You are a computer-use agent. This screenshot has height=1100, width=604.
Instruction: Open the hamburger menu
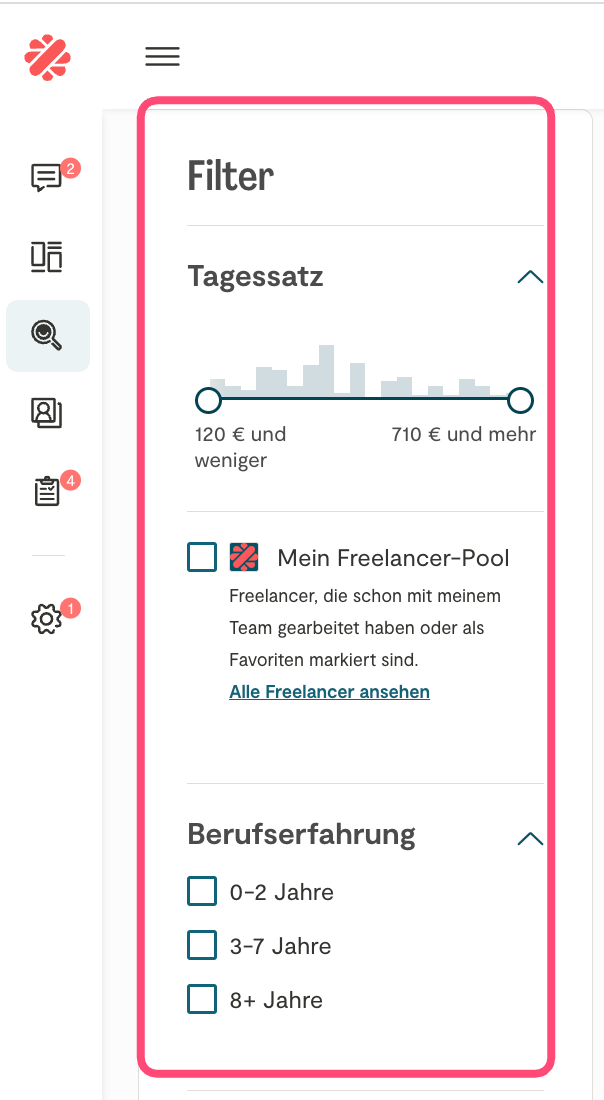(162, 57)
